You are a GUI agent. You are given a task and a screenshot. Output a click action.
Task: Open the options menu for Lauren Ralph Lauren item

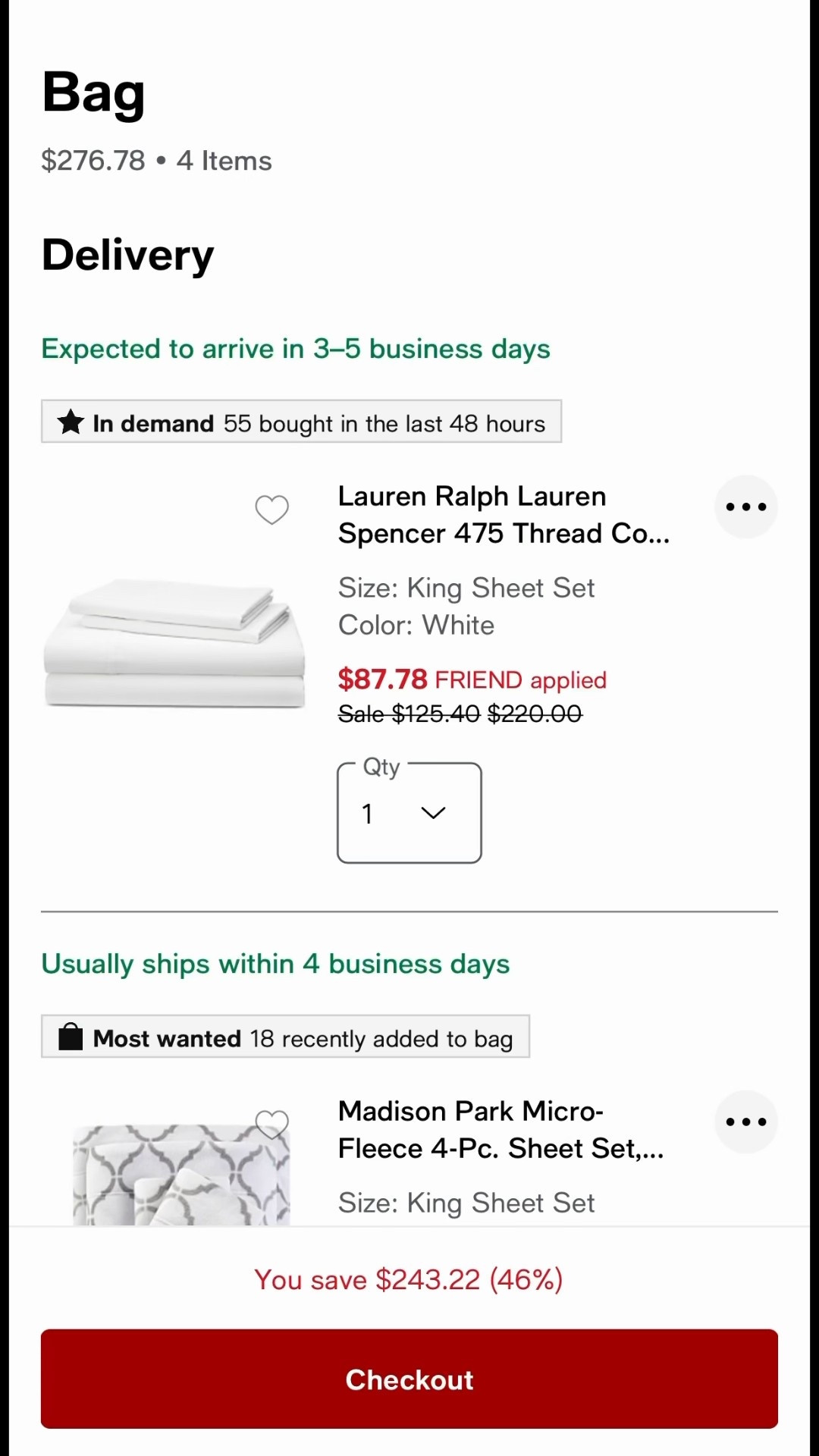pos(745,507)
